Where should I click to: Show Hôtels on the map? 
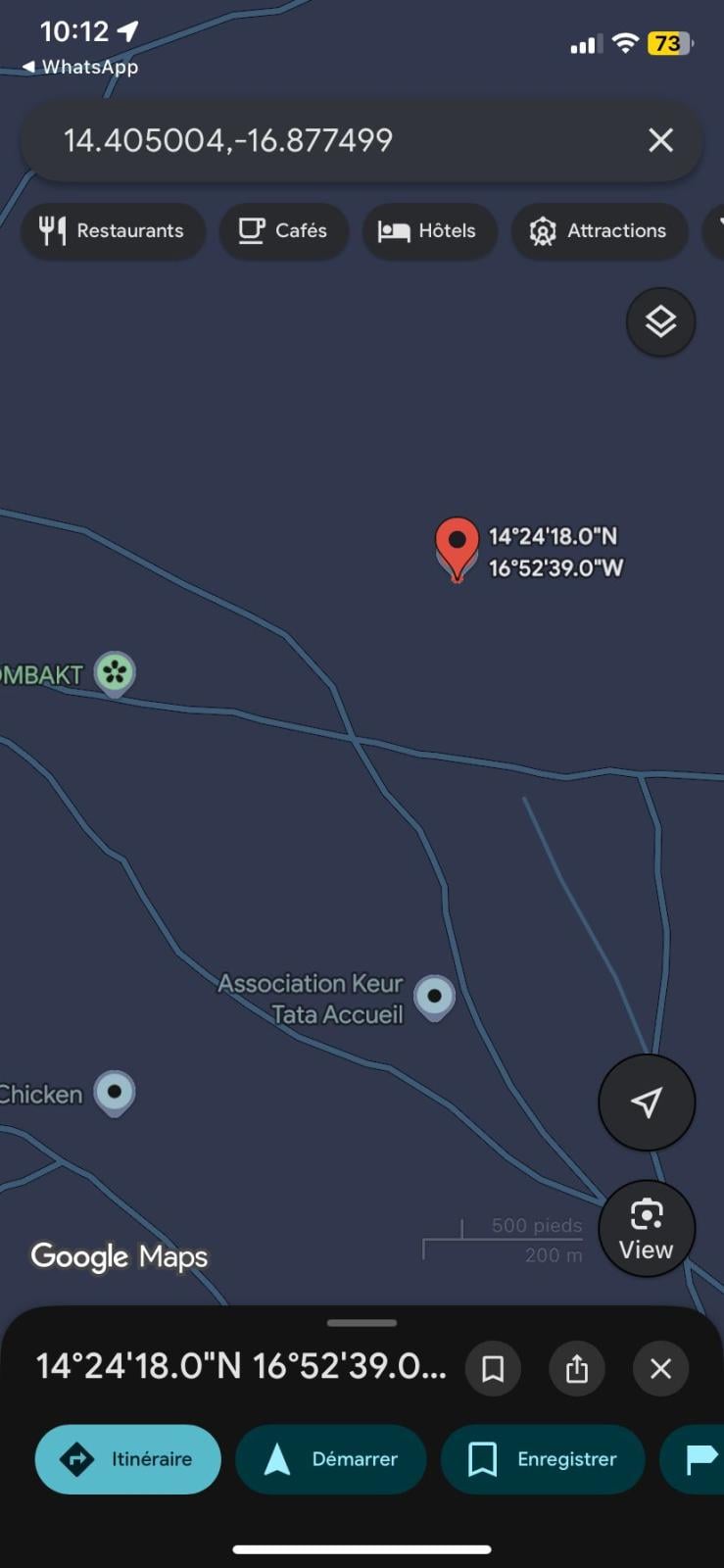(427, 231)
